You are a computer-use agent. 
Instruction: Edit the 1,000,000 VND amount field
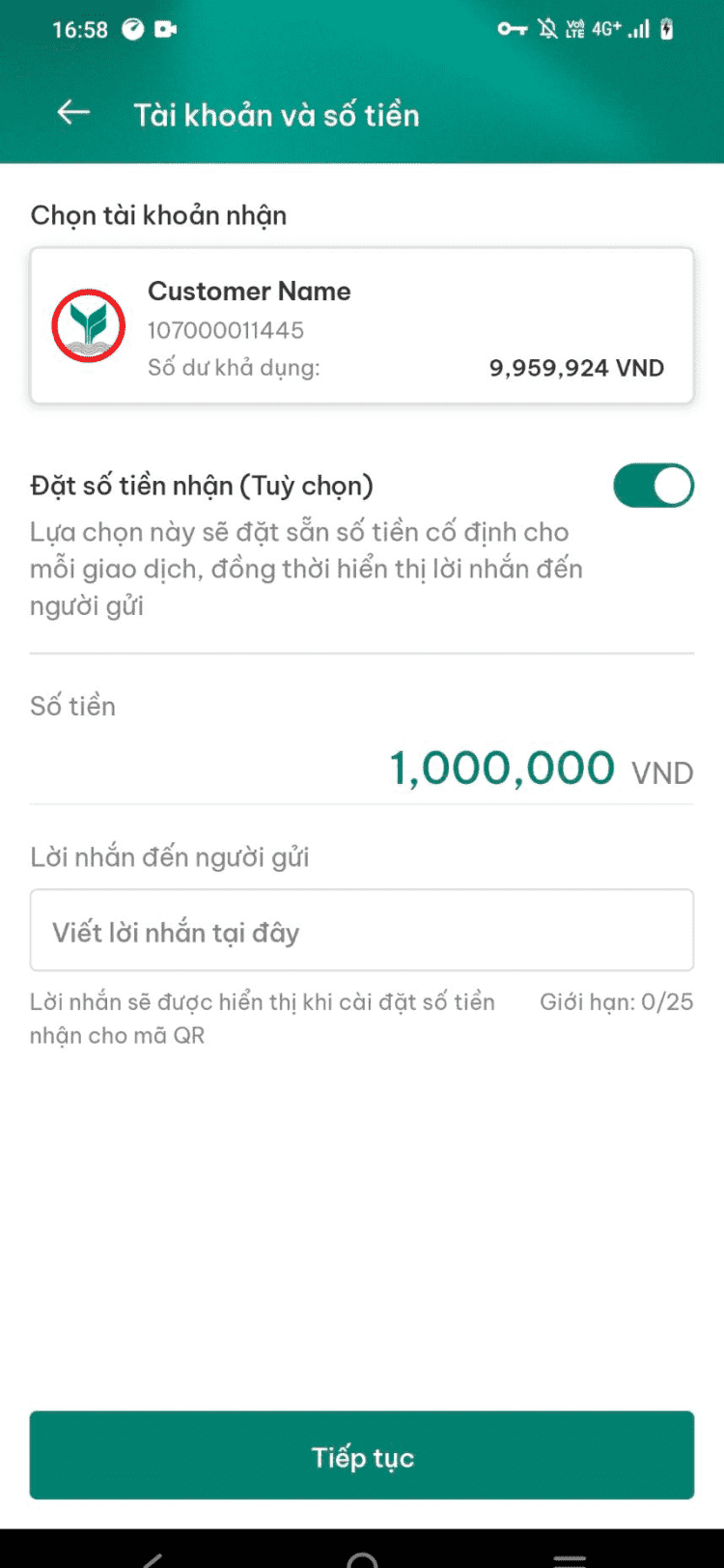[502, 770]
